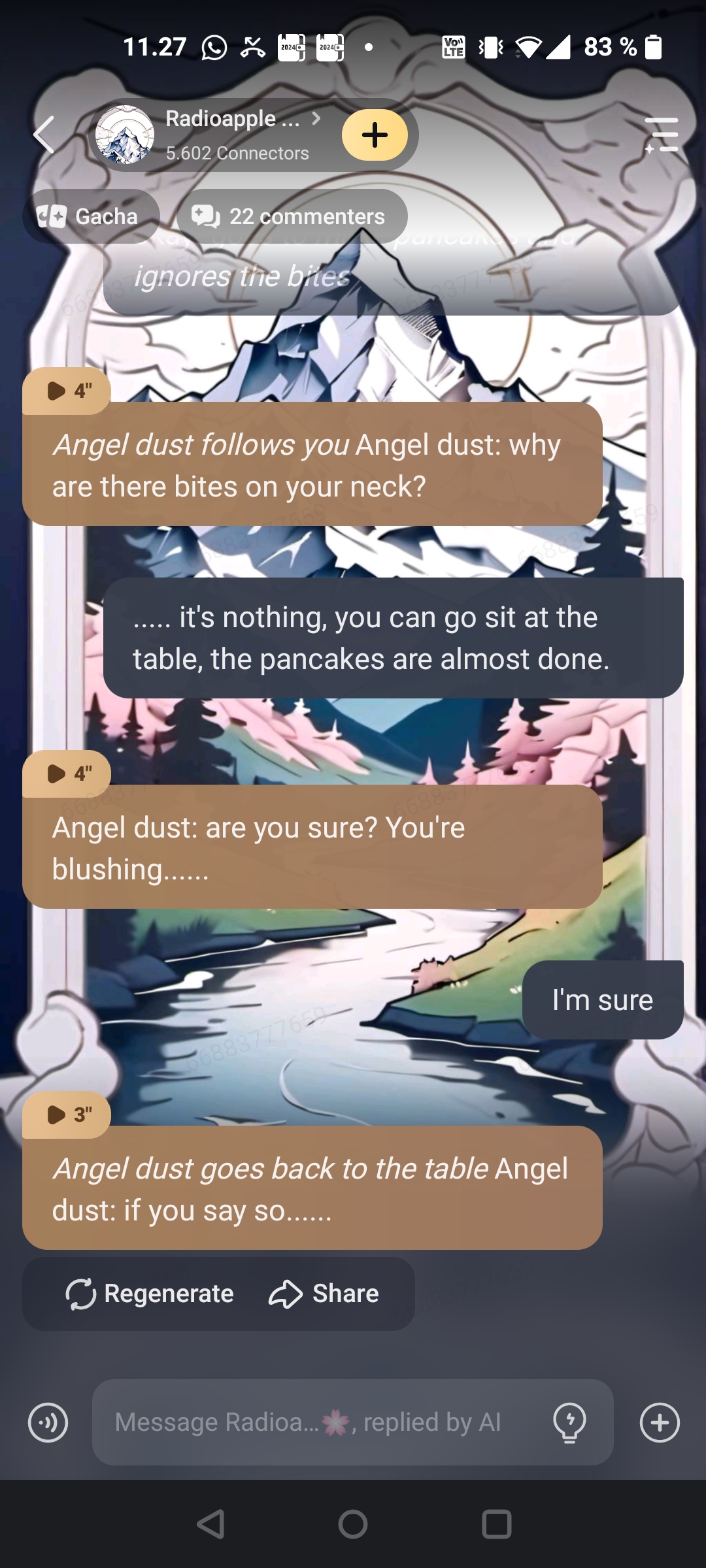Tap the yellow plus connect button
This screenshot has height=1568, width=706.
coord(375,135)
